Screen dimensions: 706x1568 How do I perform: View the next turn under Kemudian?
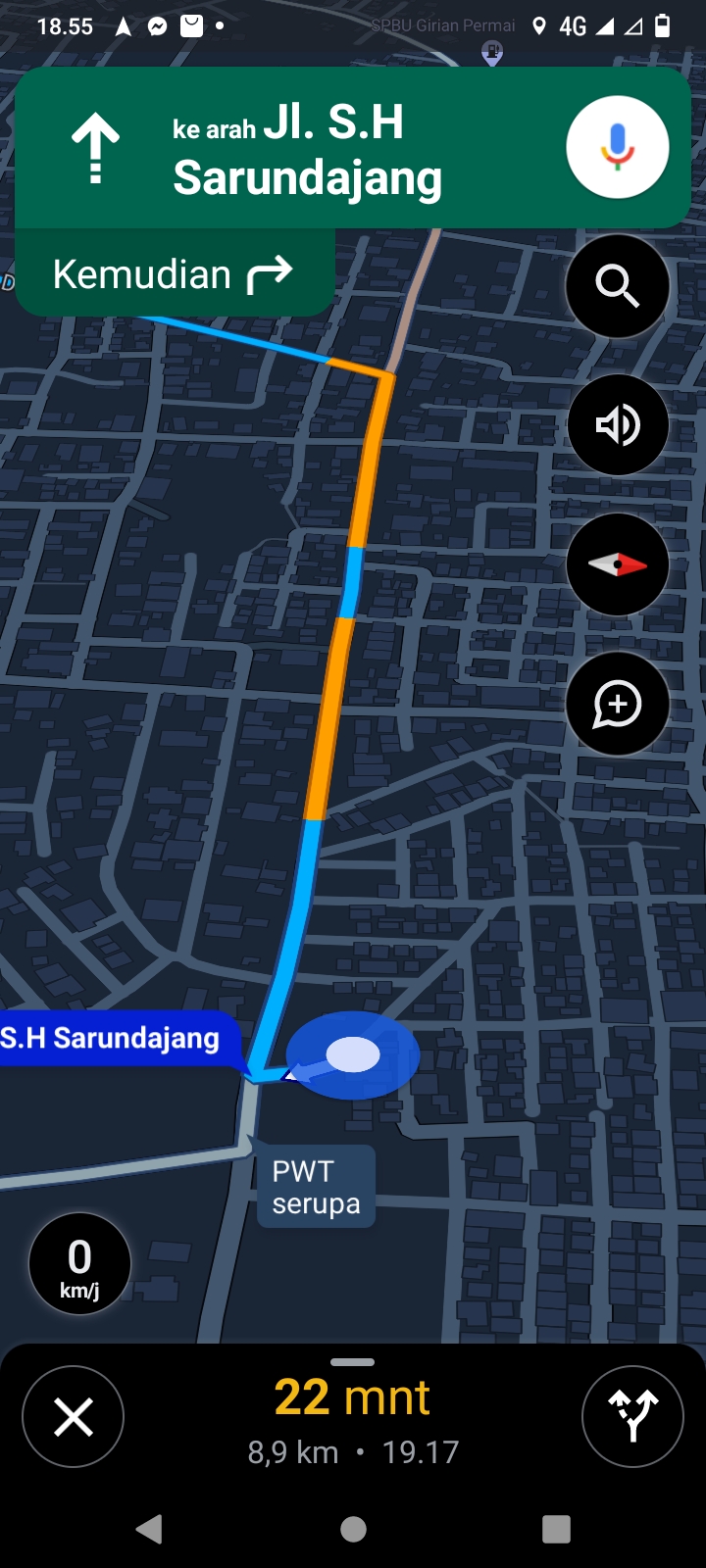pos(175,273)
